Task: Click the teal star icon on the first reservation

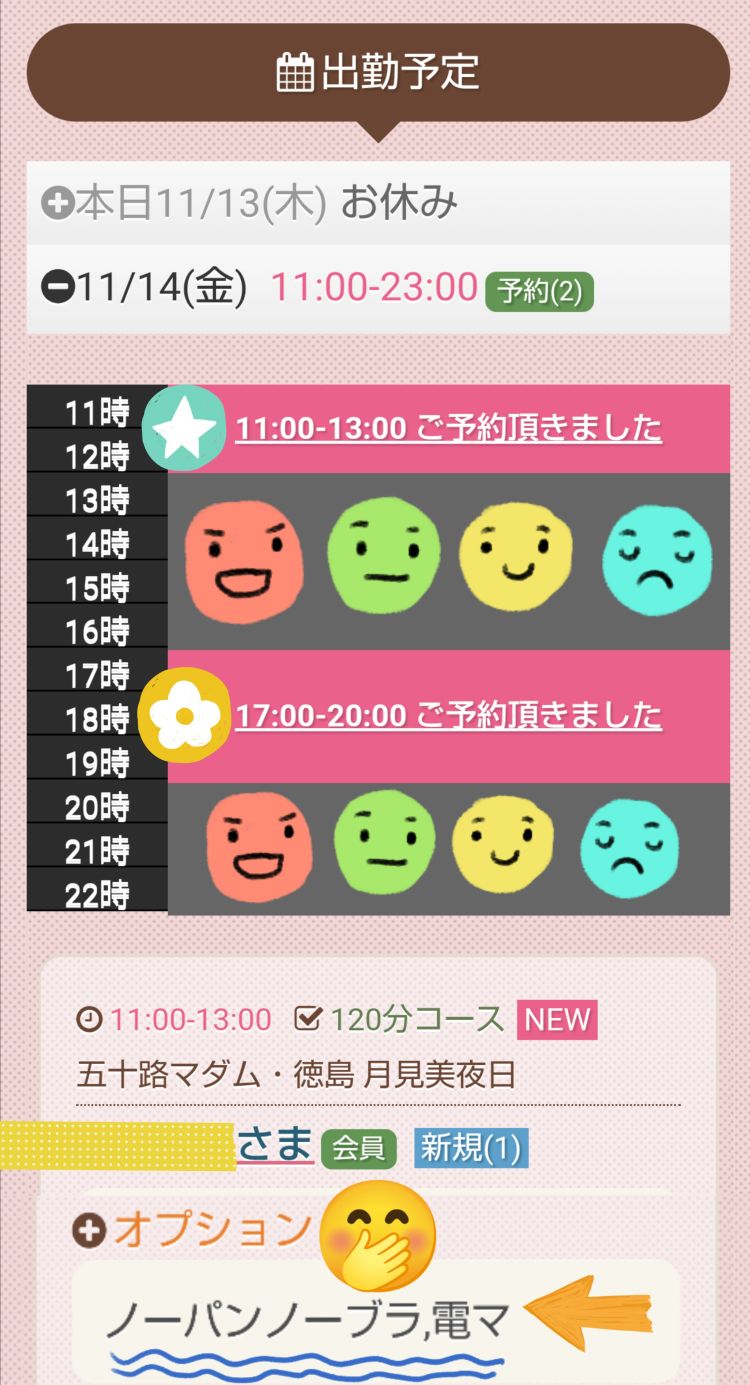Action: pos(181,428)
